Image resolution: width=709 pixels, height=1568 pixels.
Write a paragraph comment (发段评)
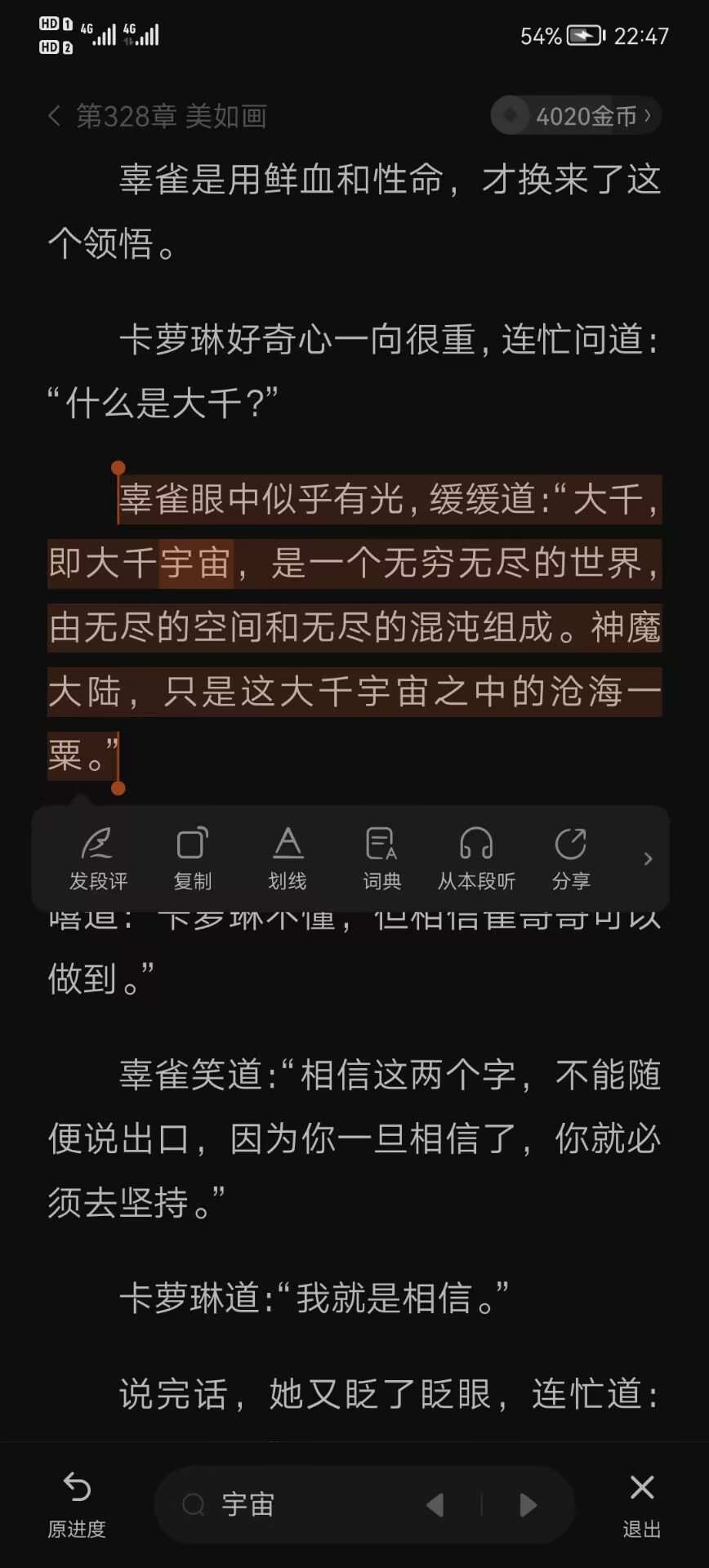coord(98,858)
